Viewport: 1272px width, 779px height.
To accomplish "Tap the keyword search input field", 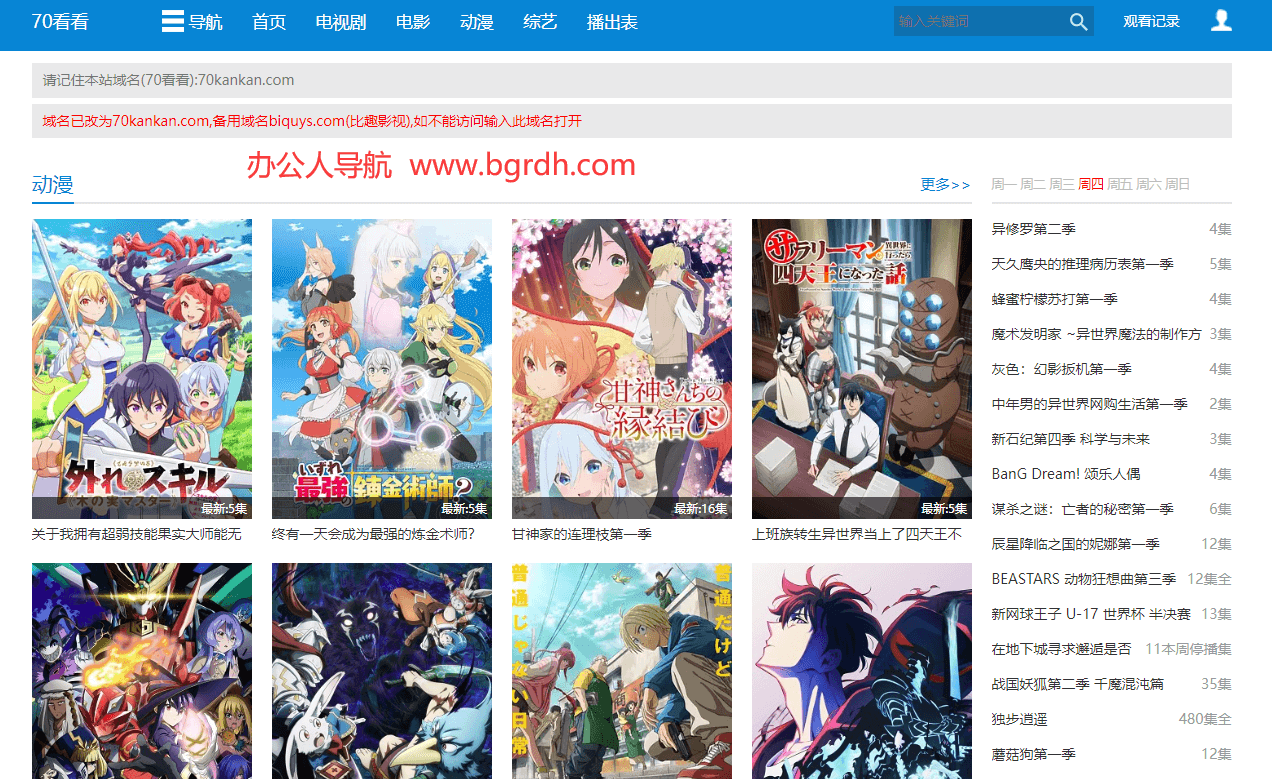I will (x=978, y=21).
